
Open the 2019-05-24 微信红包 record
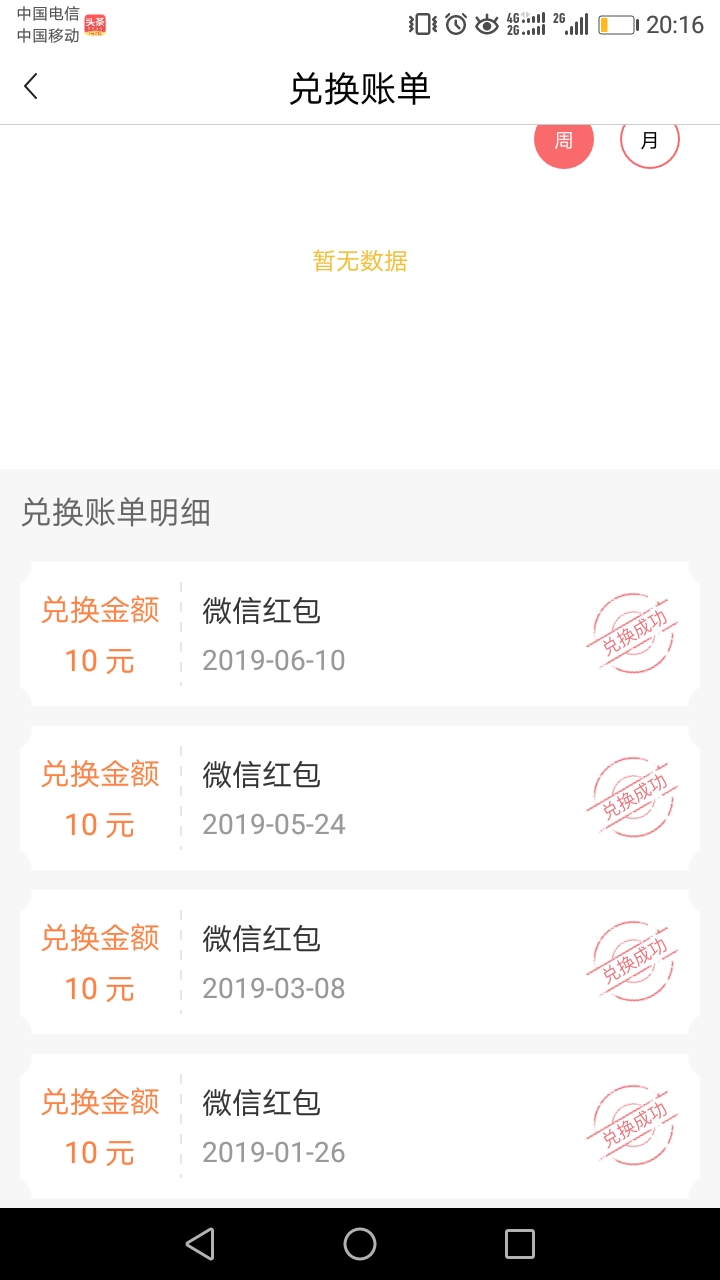360,798
